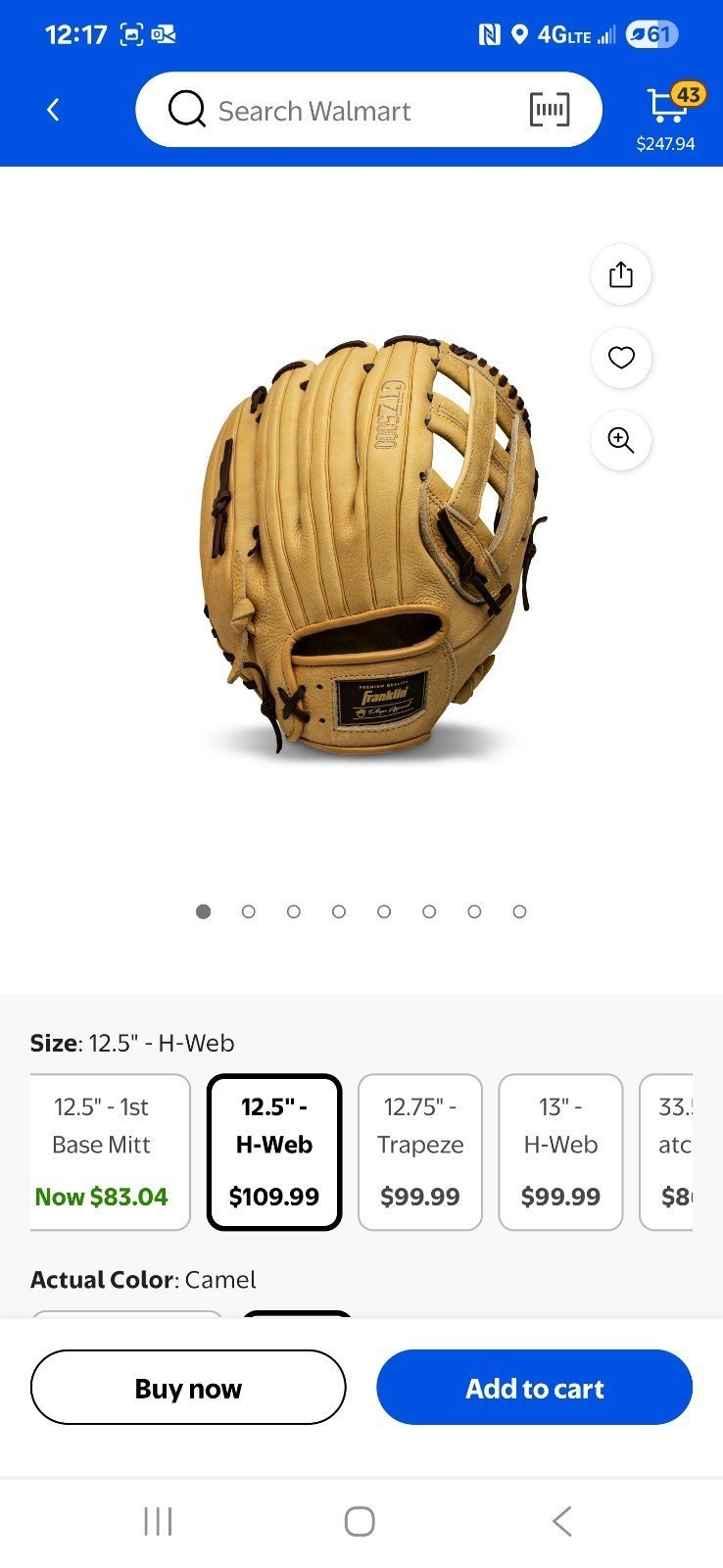Go back using the top-left arrow

(x=53, y=111)
